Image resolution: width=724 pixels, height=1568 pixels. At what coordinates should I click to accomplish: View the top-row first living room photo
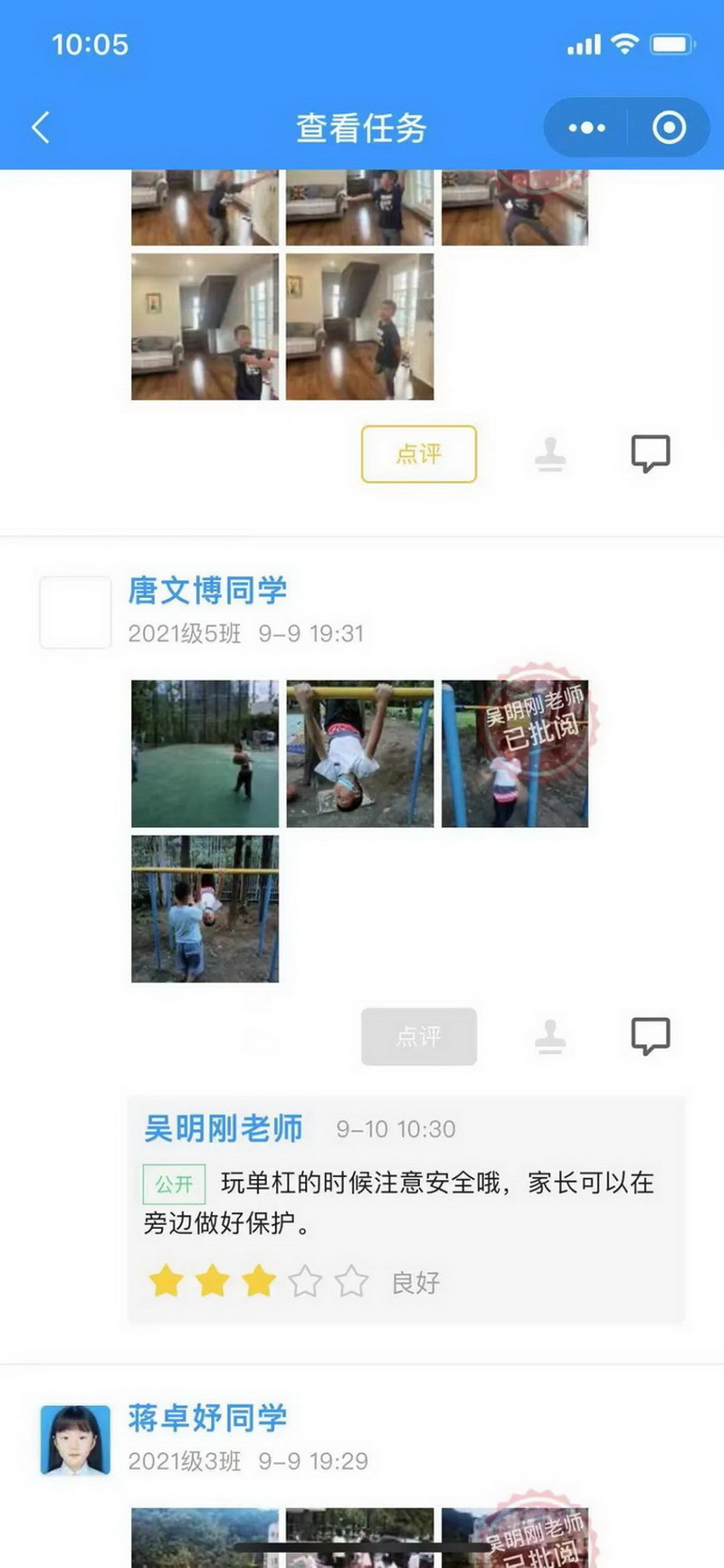205,207
